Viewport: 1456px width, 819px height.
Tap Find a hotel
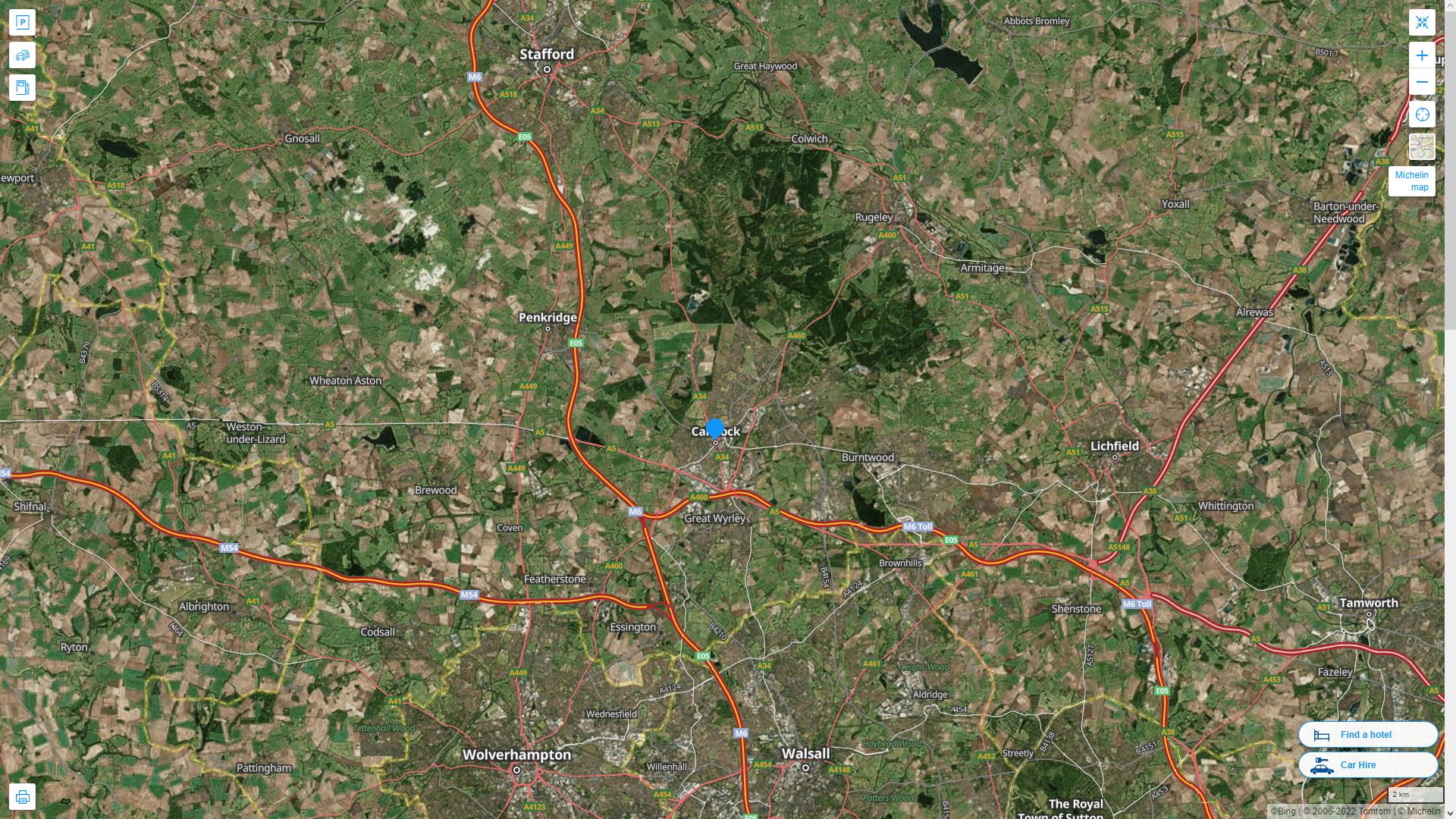coord(1367,734)
